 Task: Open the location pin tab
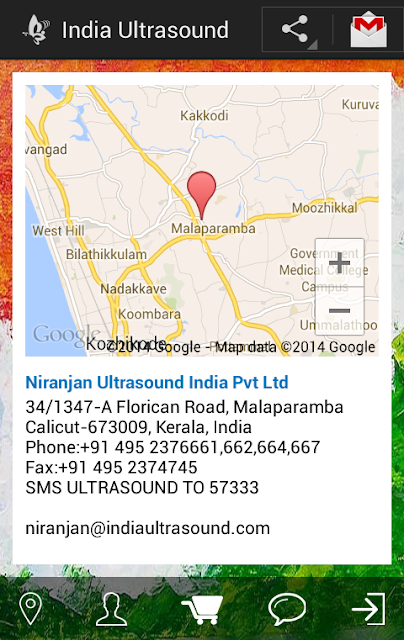point(31,609)
